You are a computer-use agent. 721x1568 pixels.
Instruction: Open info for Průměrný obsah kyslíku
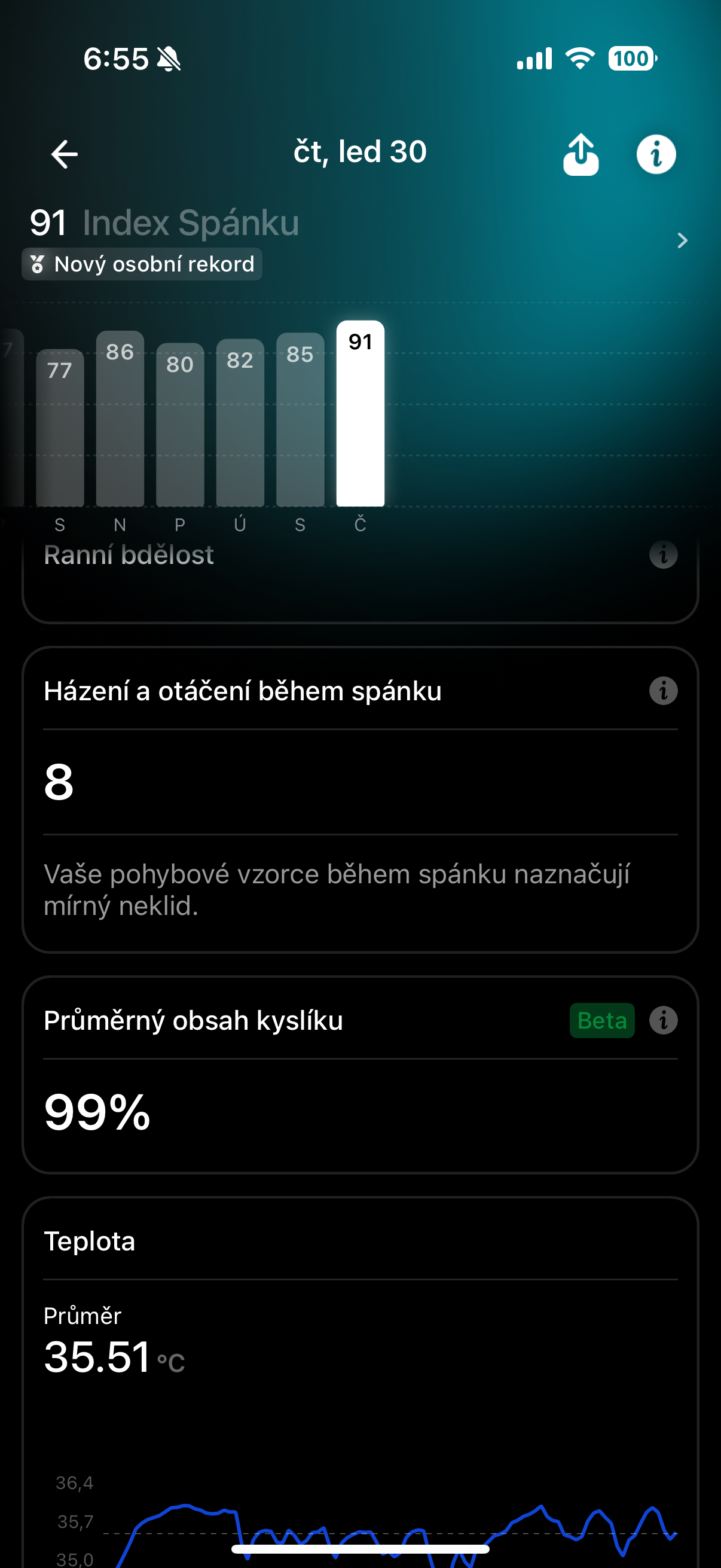click(663, 1020)
